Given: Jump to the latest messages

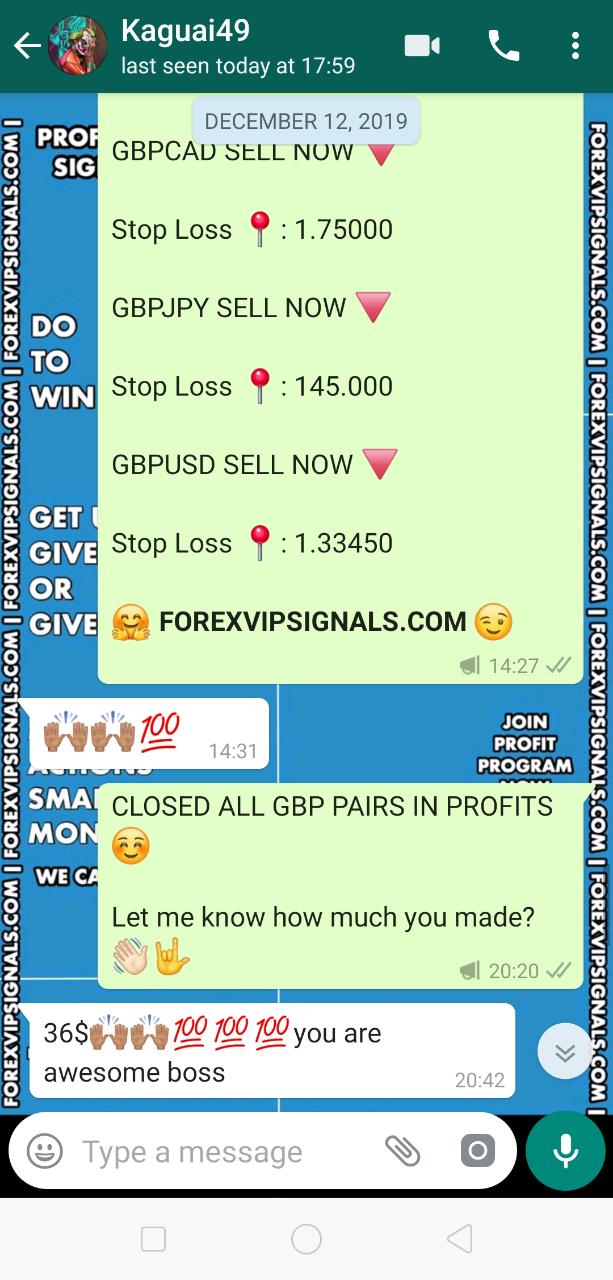Looking at the screenshot, I should tap(564, 1052).
